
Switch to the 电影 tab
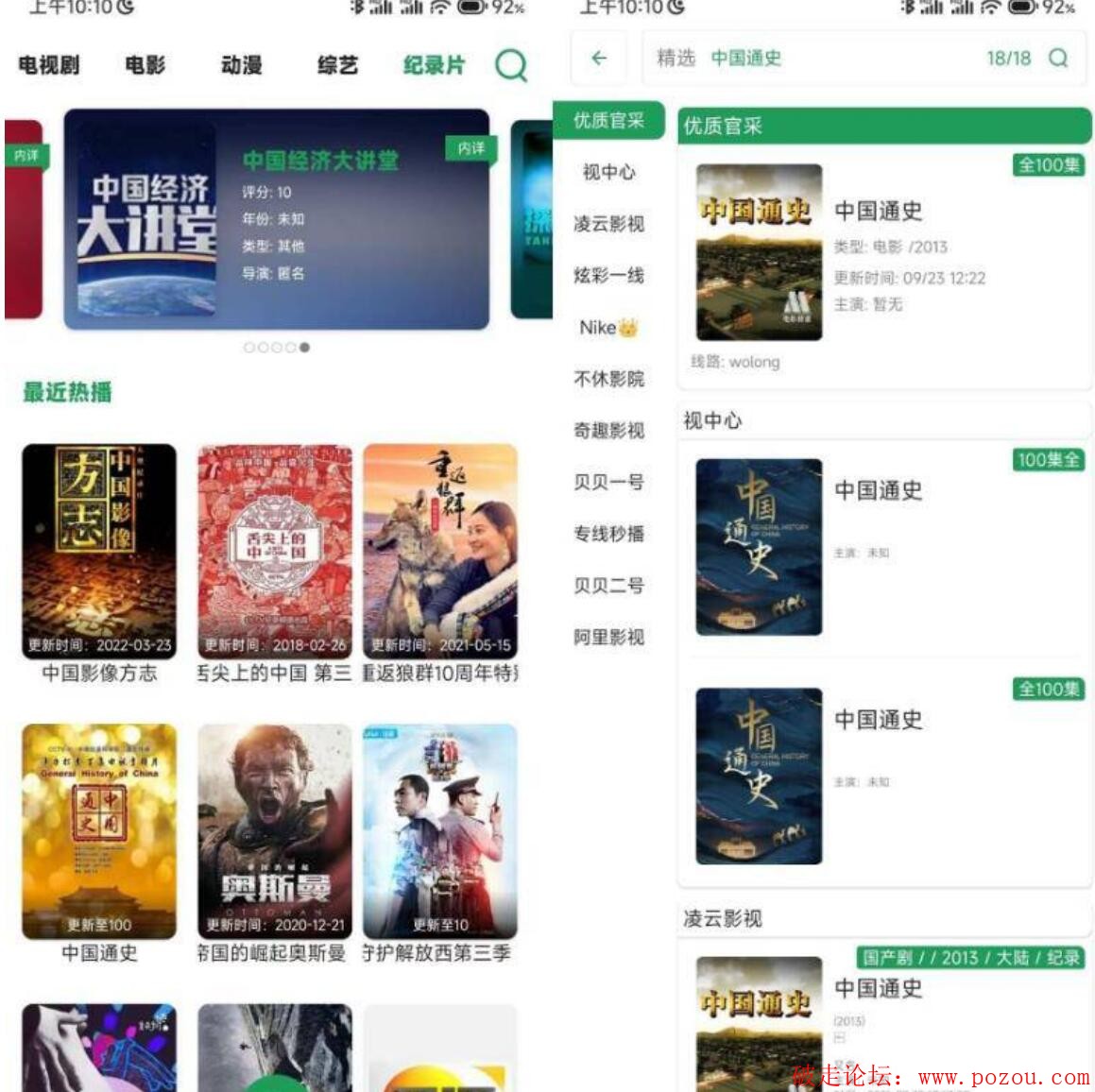click(x=145, y=65)
